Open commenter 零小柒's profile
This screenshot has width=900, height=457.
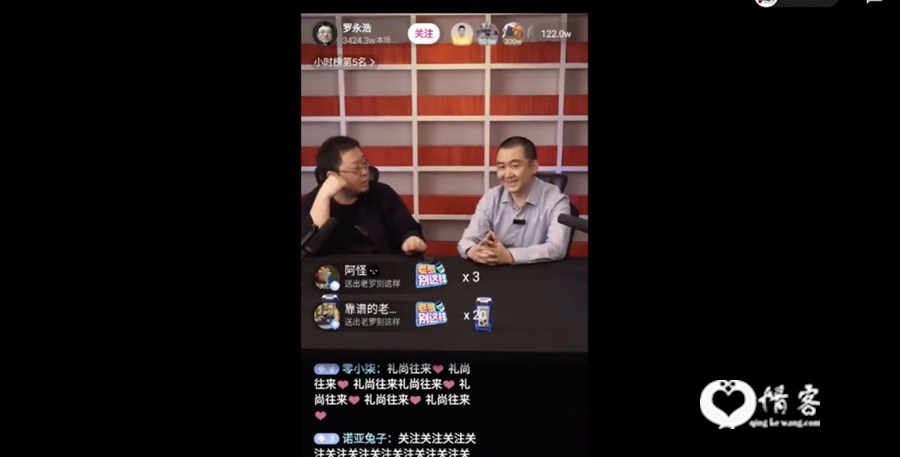(358, 369)
